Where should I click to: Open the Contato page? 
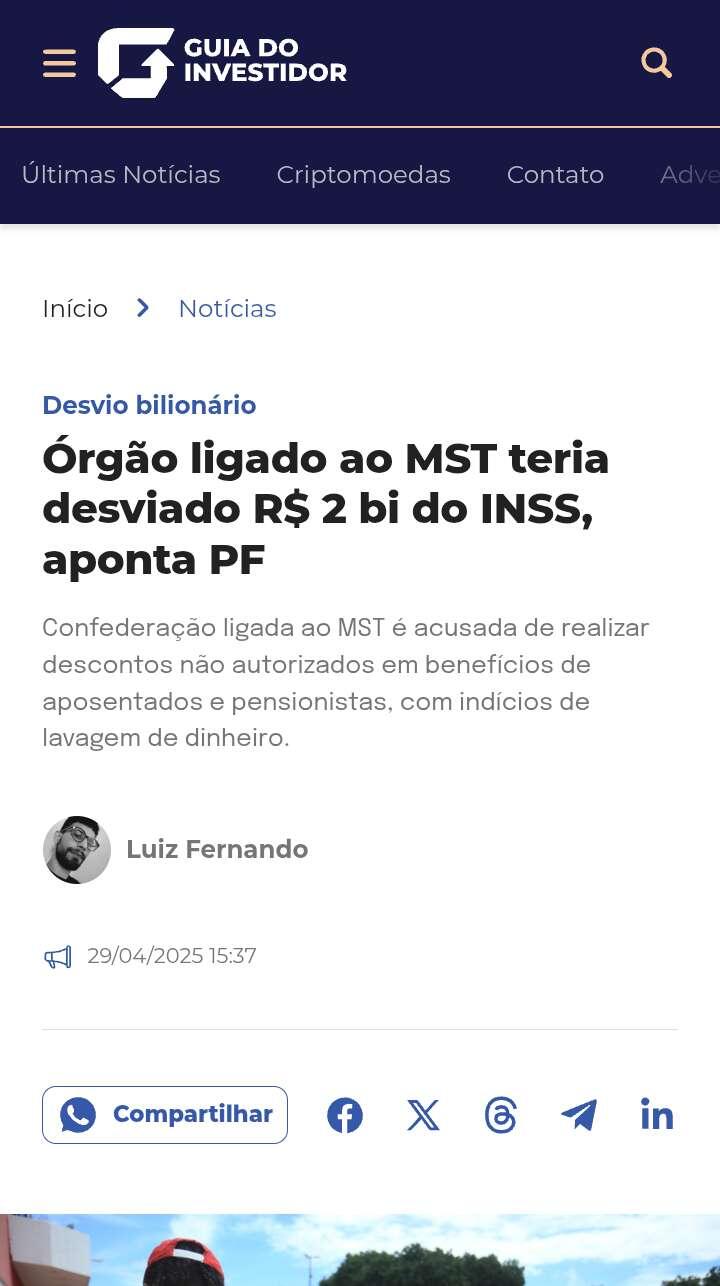point(555,175)
